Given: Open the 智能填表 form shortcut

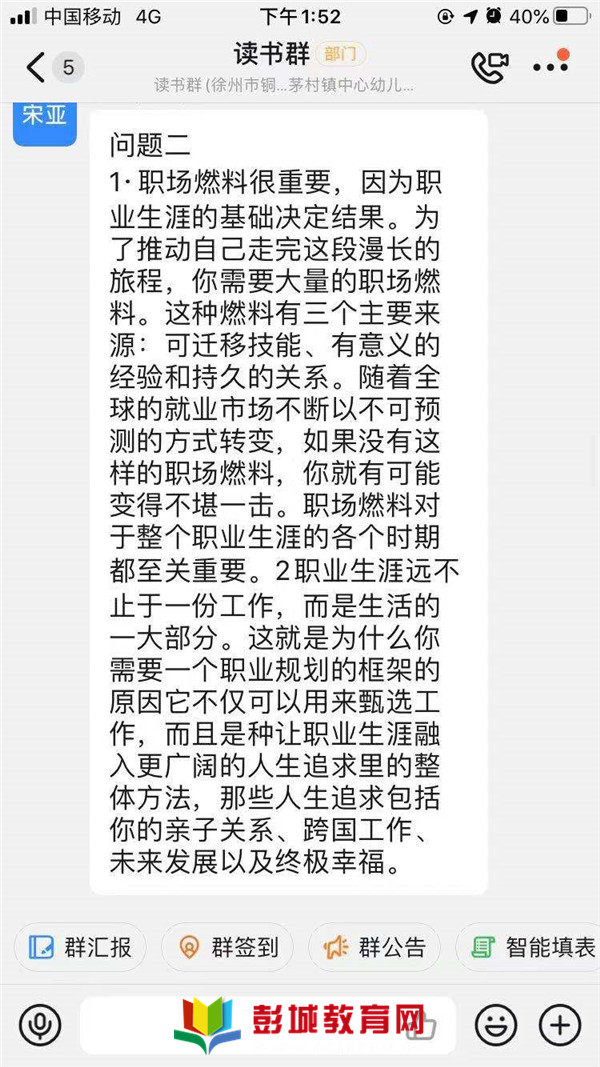Looking at the screenshot, I should pos(528,947).
